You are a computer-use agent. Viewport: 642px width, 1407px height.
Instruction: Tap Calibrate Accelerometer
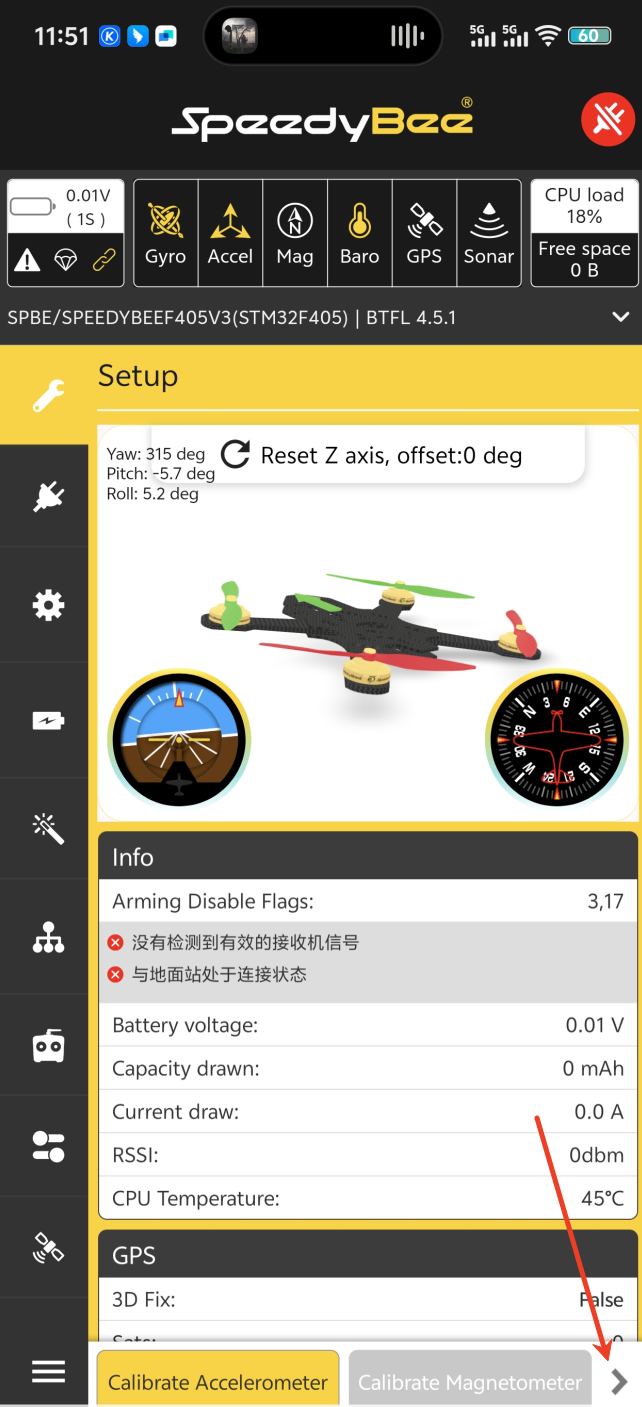click(218, 1382)
